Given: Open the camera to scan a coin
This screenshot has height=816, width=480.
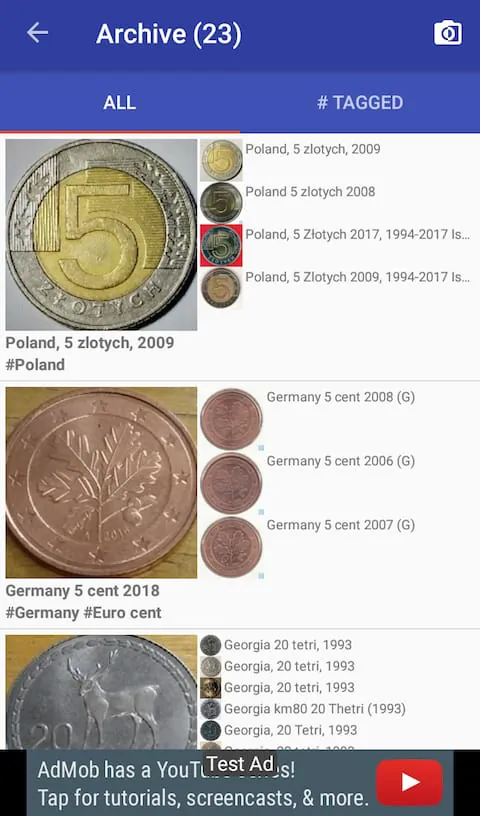Looking at the screenshot, I should tap(448, 33).
